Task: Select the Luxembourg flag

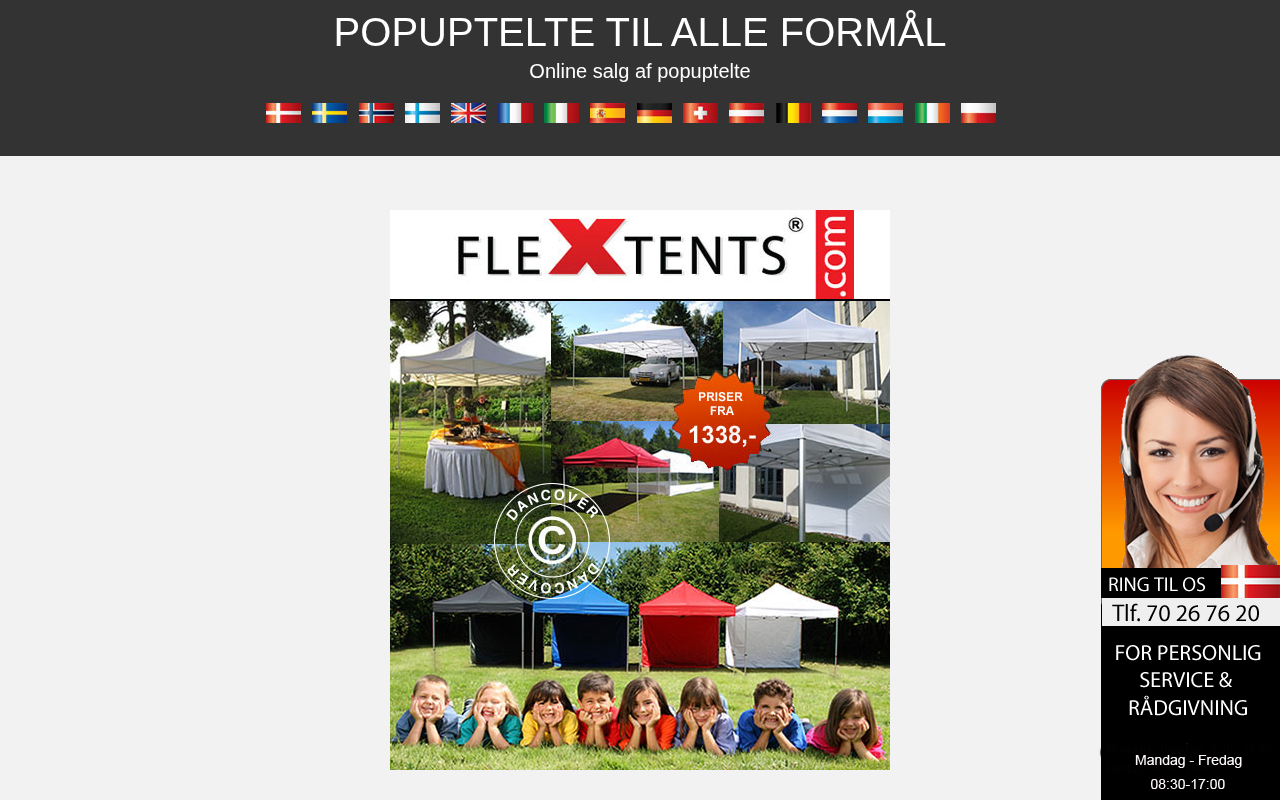Action: [885, 113]
